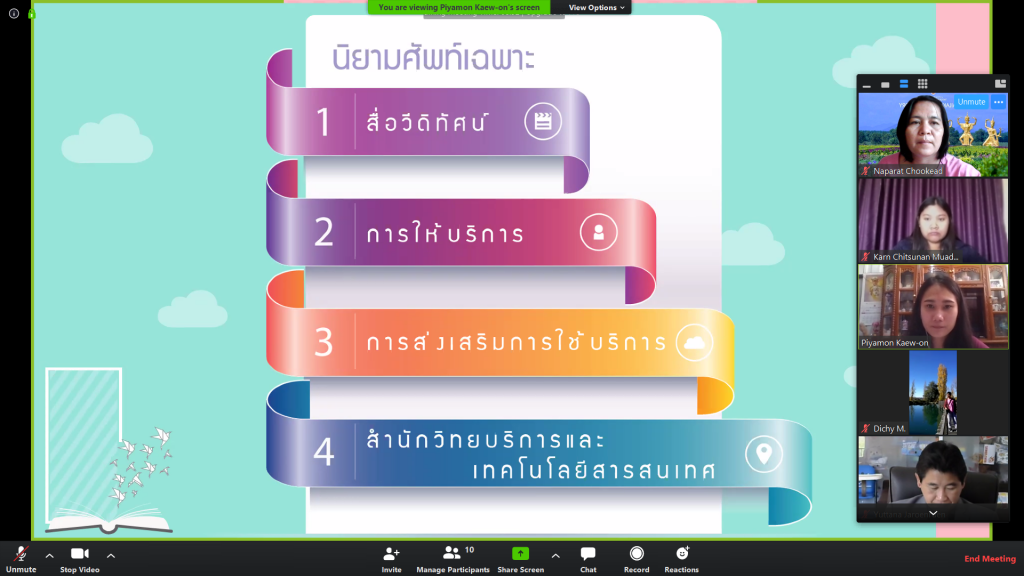Screen dimensions: 1024x576
Task: Open the meeting info icon
Action: pyautogui.click(x=14, y=14)
